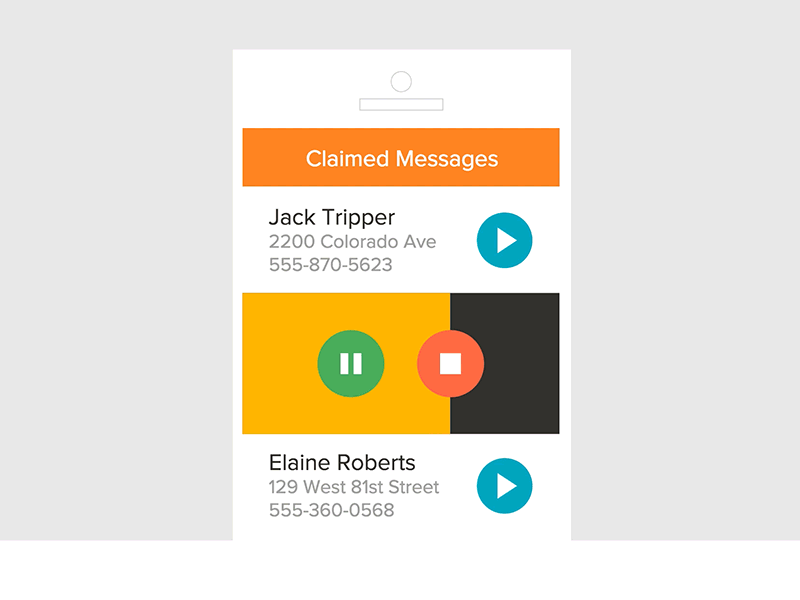Play Elaine Roberts' message
The image size is (800, 600).
(504, 486)
